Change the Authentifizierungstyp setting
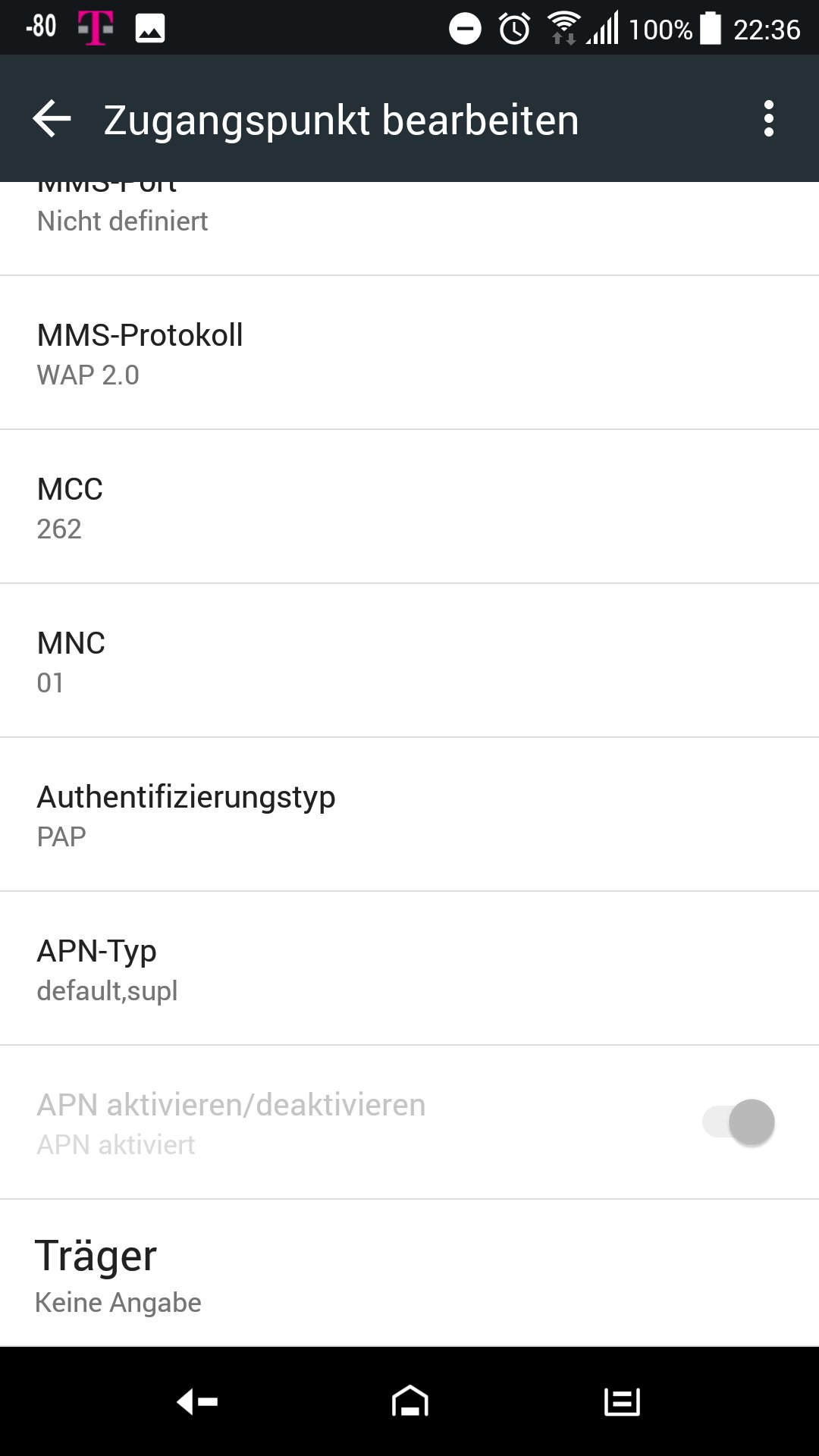The height and width of the screenshot is (1456, 819). tap(409, 815)
